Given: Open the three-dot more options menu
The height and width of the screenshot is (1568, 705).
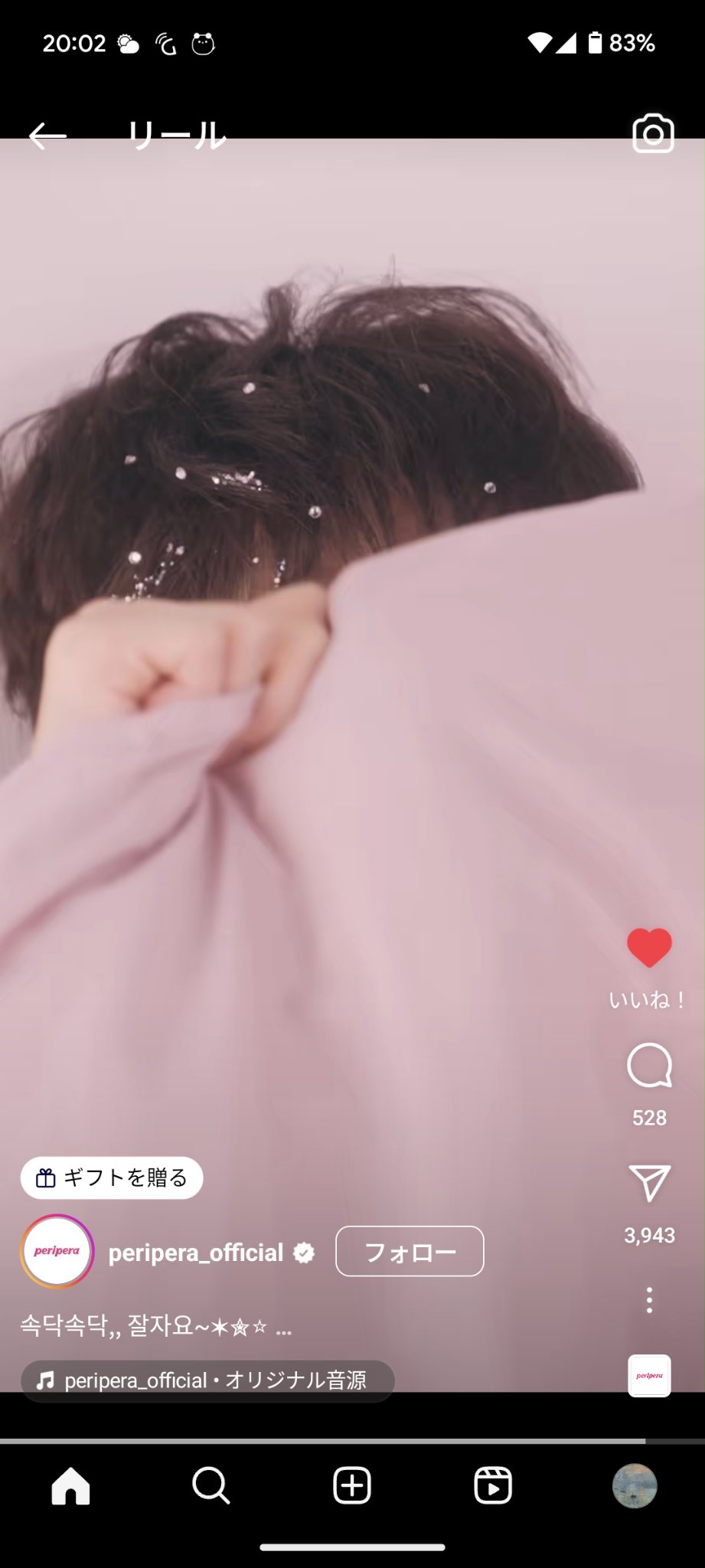Looking at the screenshot, I should click(649, 1300).
